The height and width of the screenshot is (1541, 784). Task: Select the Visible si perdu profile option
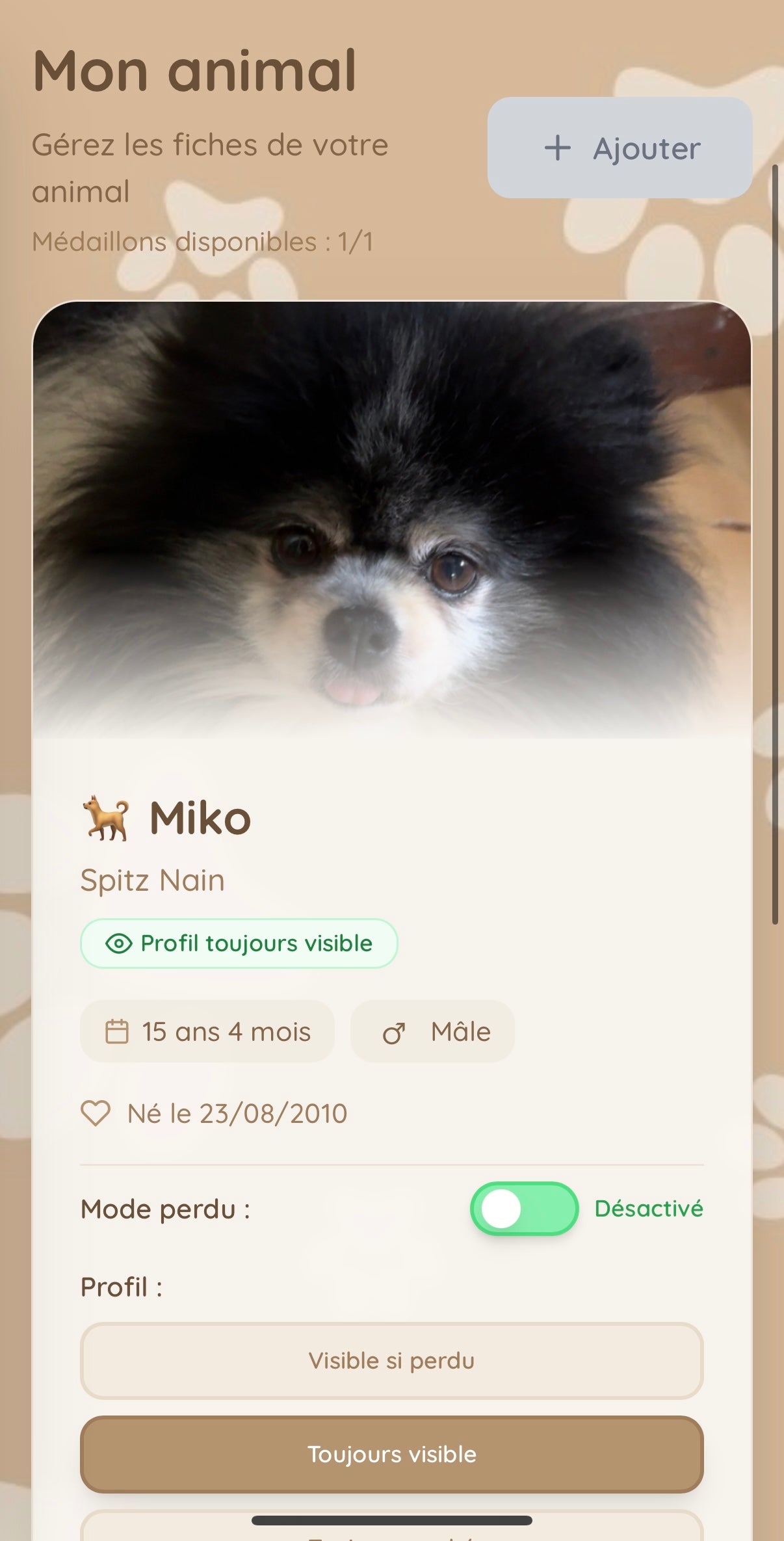pyautogui.click(x=391, y=1361)
